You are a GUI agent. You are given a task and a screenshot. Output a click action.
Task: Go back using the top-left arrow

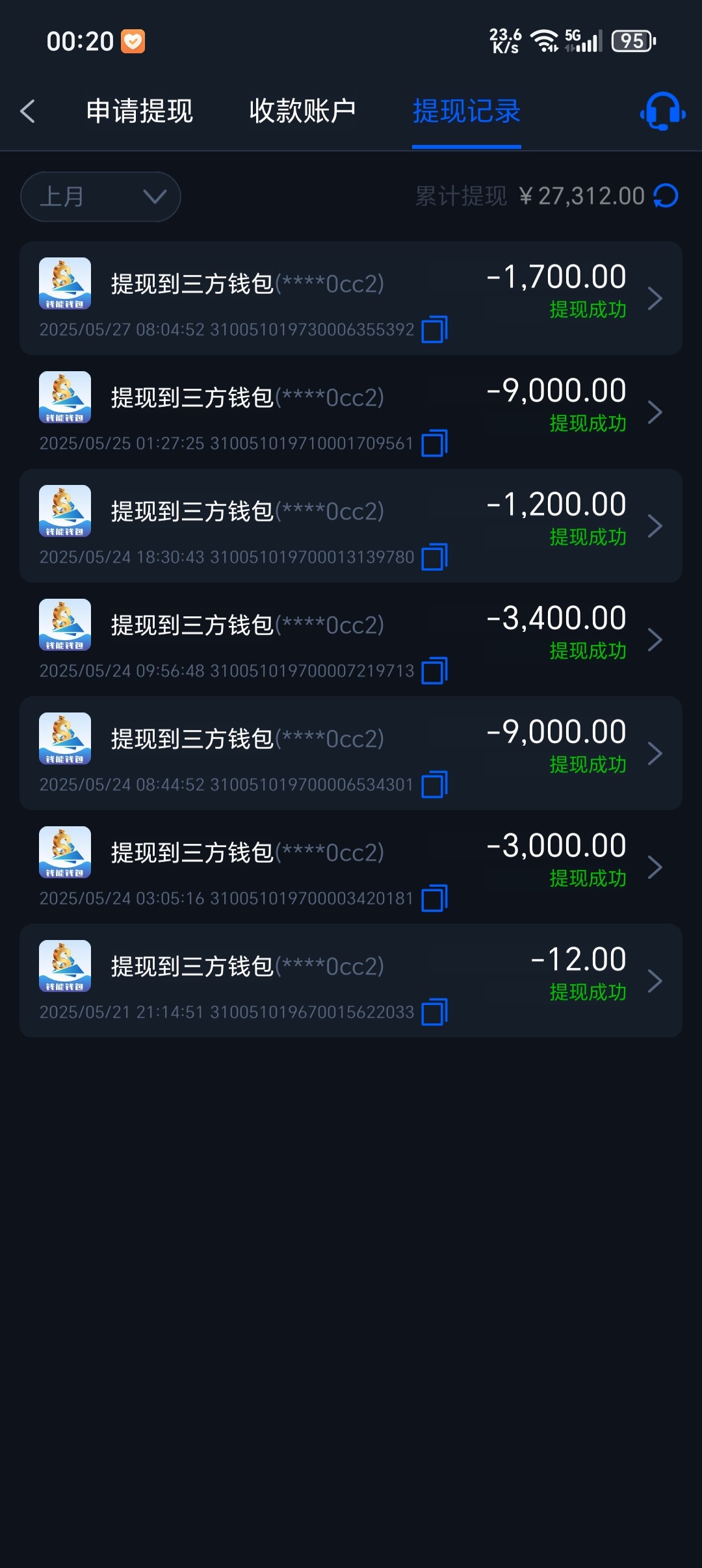(x=28, y=111)
